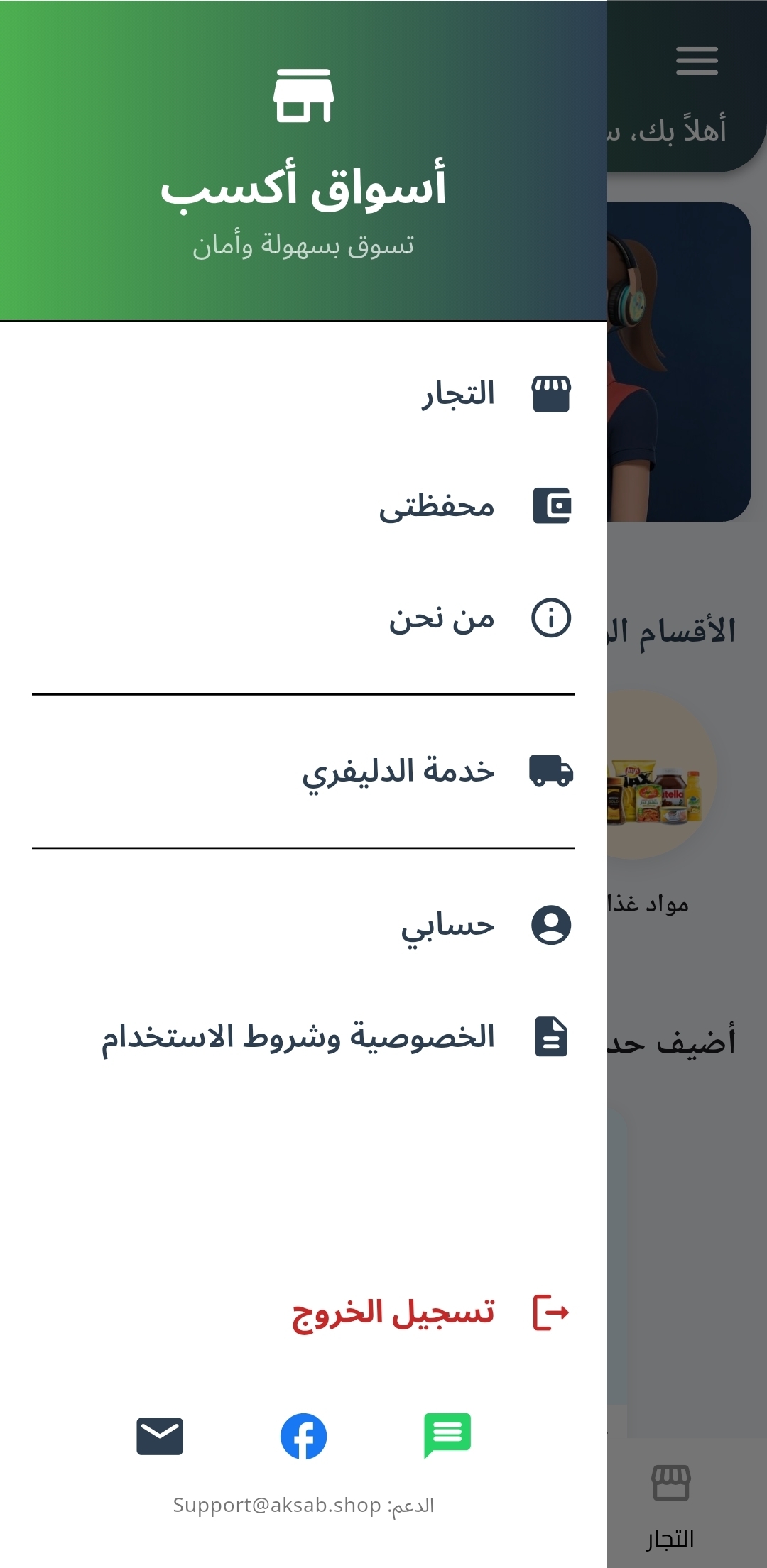Open the green chat message icon

tap(447, 1435)
